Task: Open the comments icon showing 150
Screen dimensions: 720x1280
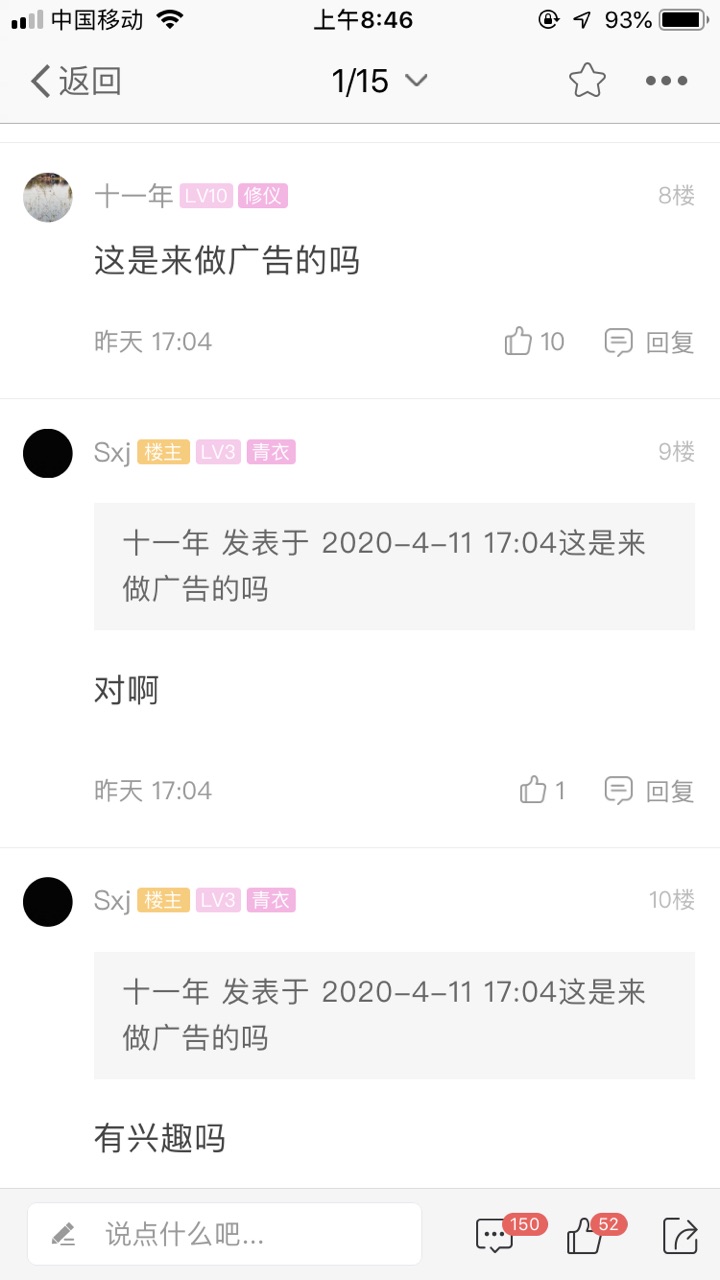Action: 496,1235
